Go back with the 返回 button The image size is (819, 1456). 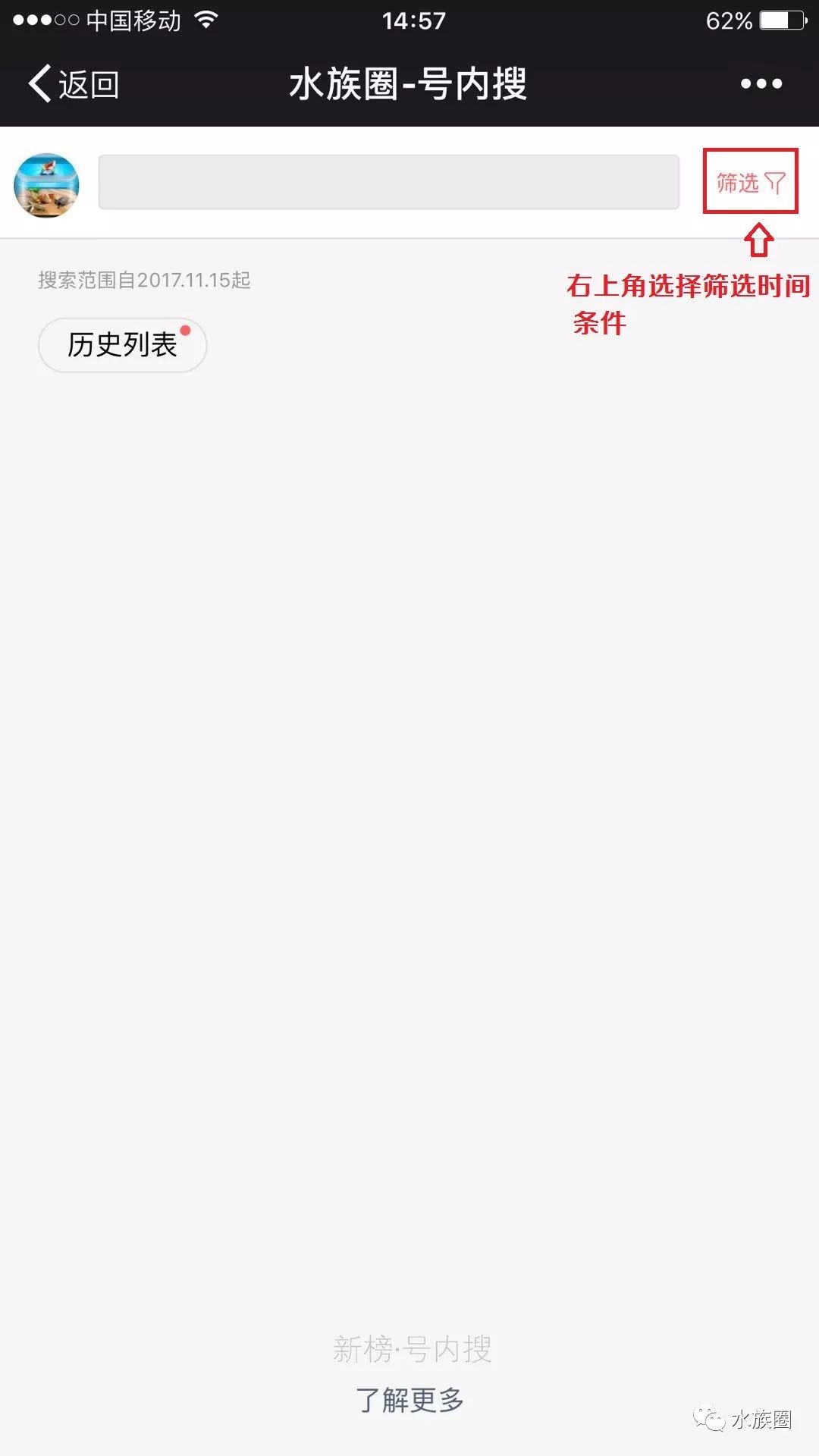[74, 83]
